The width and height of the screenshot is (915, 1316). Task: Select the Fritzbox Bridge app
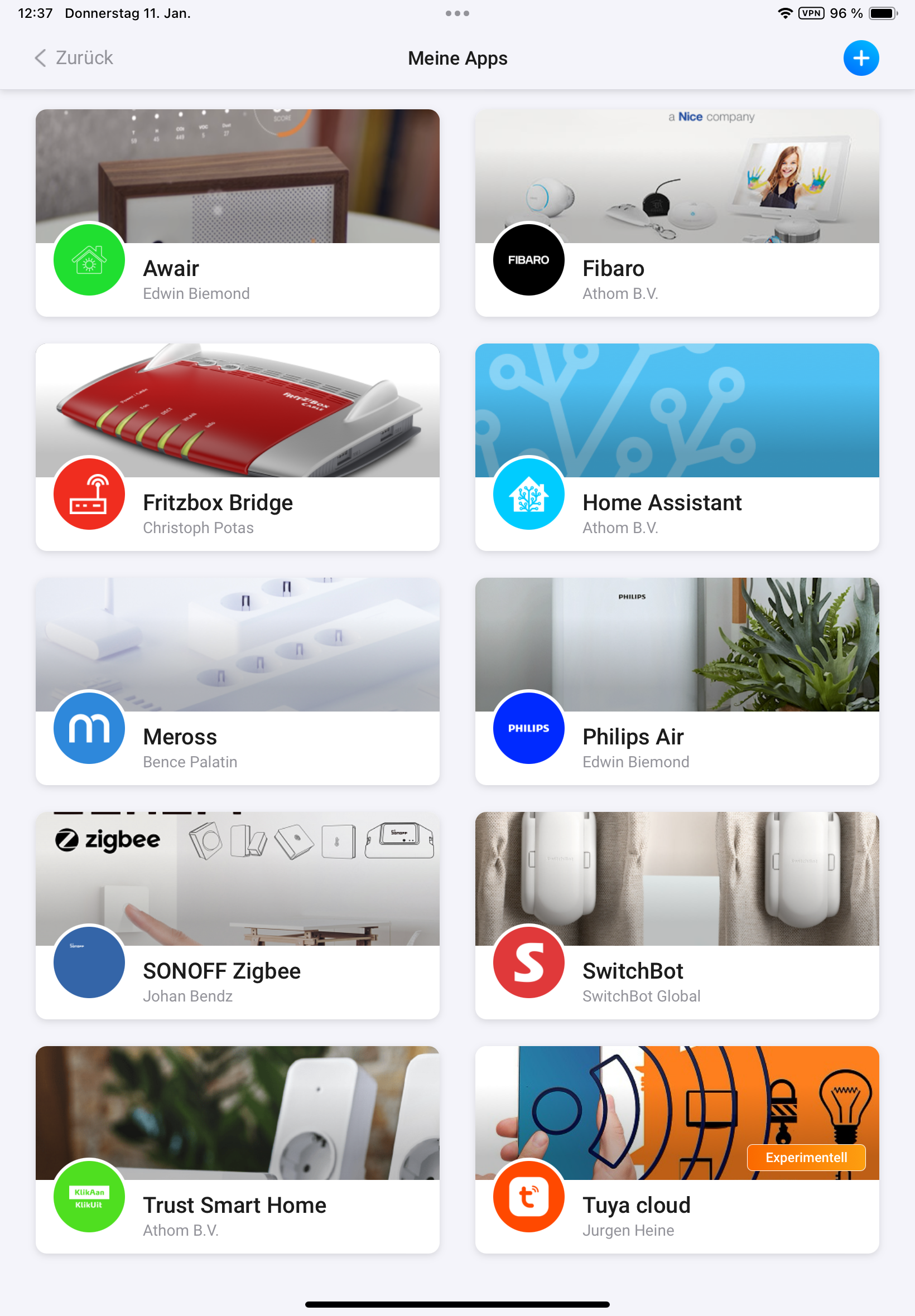(x=237, y=447)
